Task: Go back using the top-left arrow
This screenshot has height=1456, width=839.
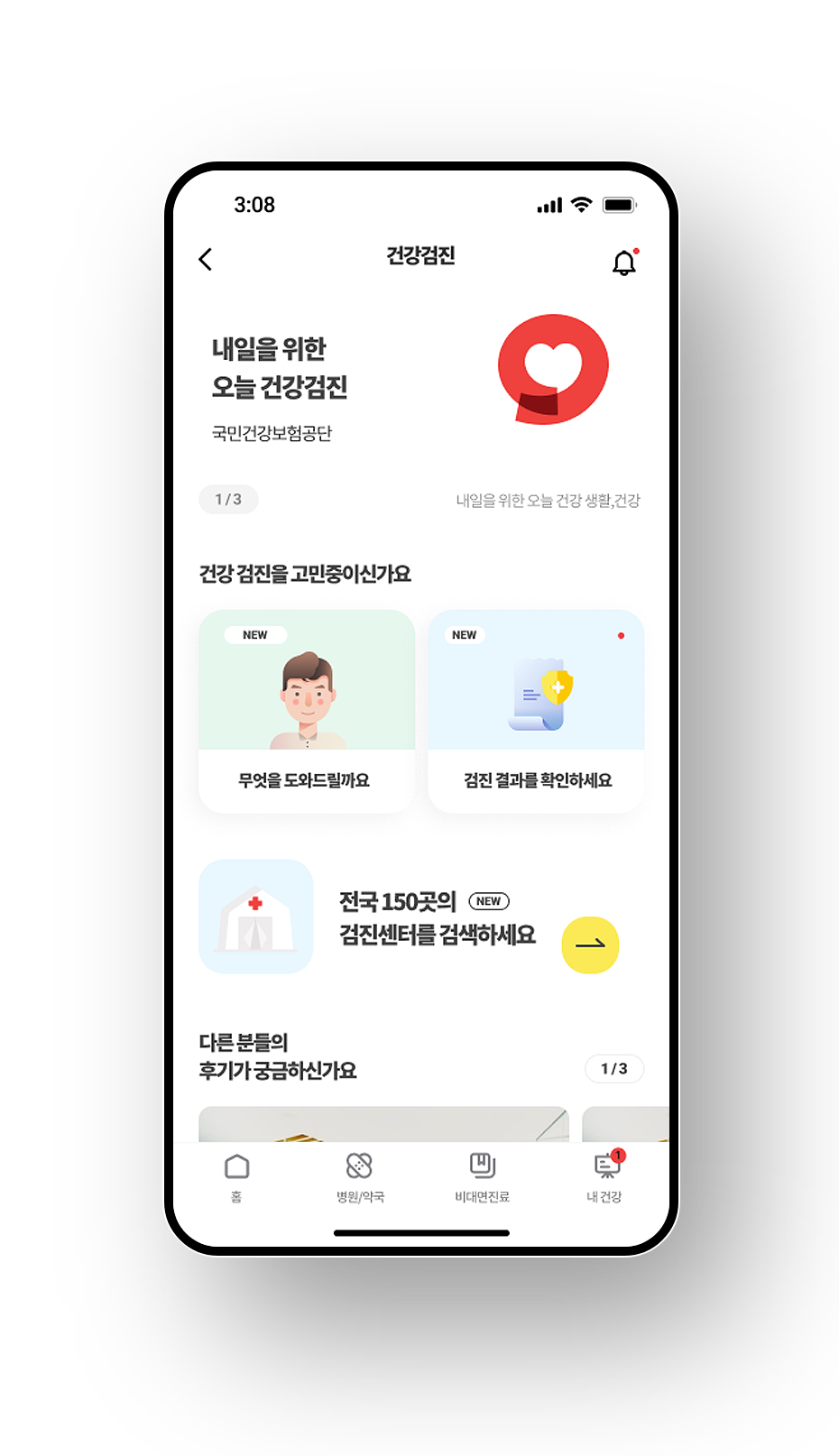Action: click(x=206, y=260)
